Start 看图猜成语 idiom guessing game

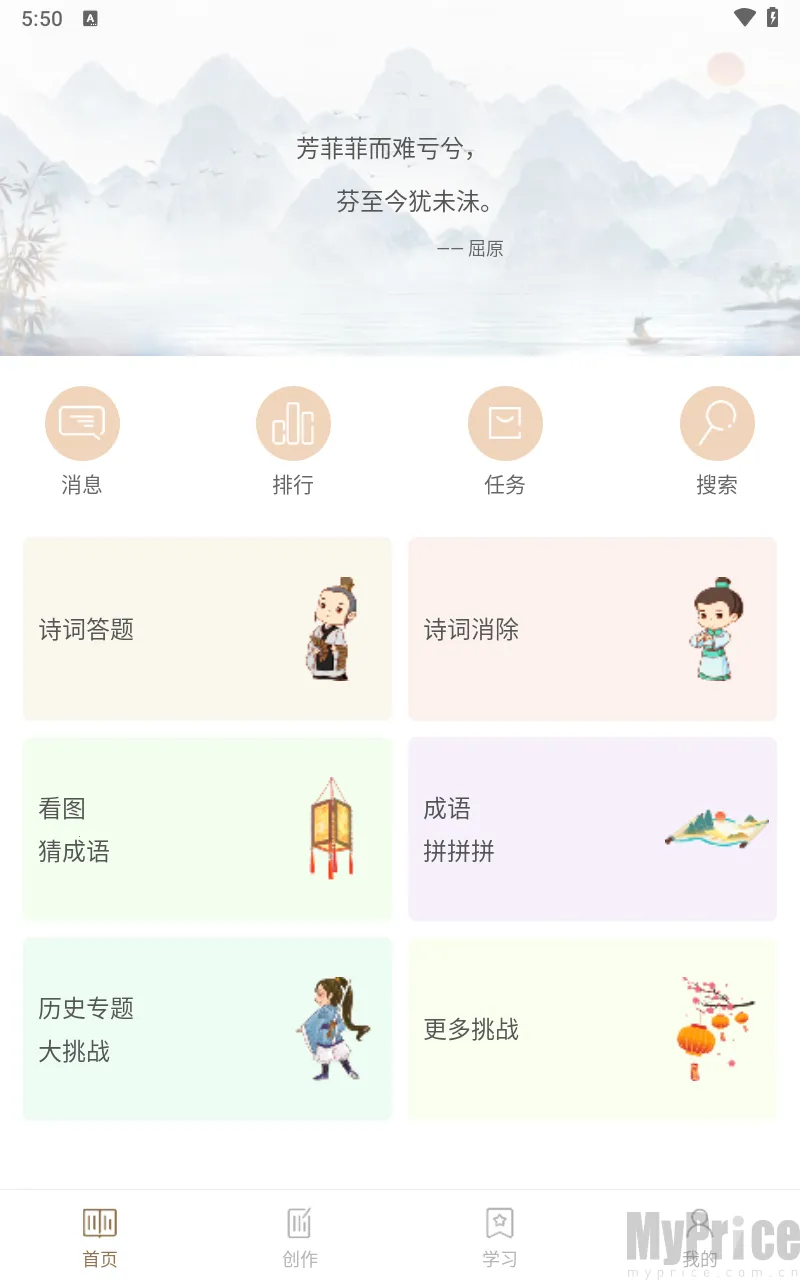point(150,830)
